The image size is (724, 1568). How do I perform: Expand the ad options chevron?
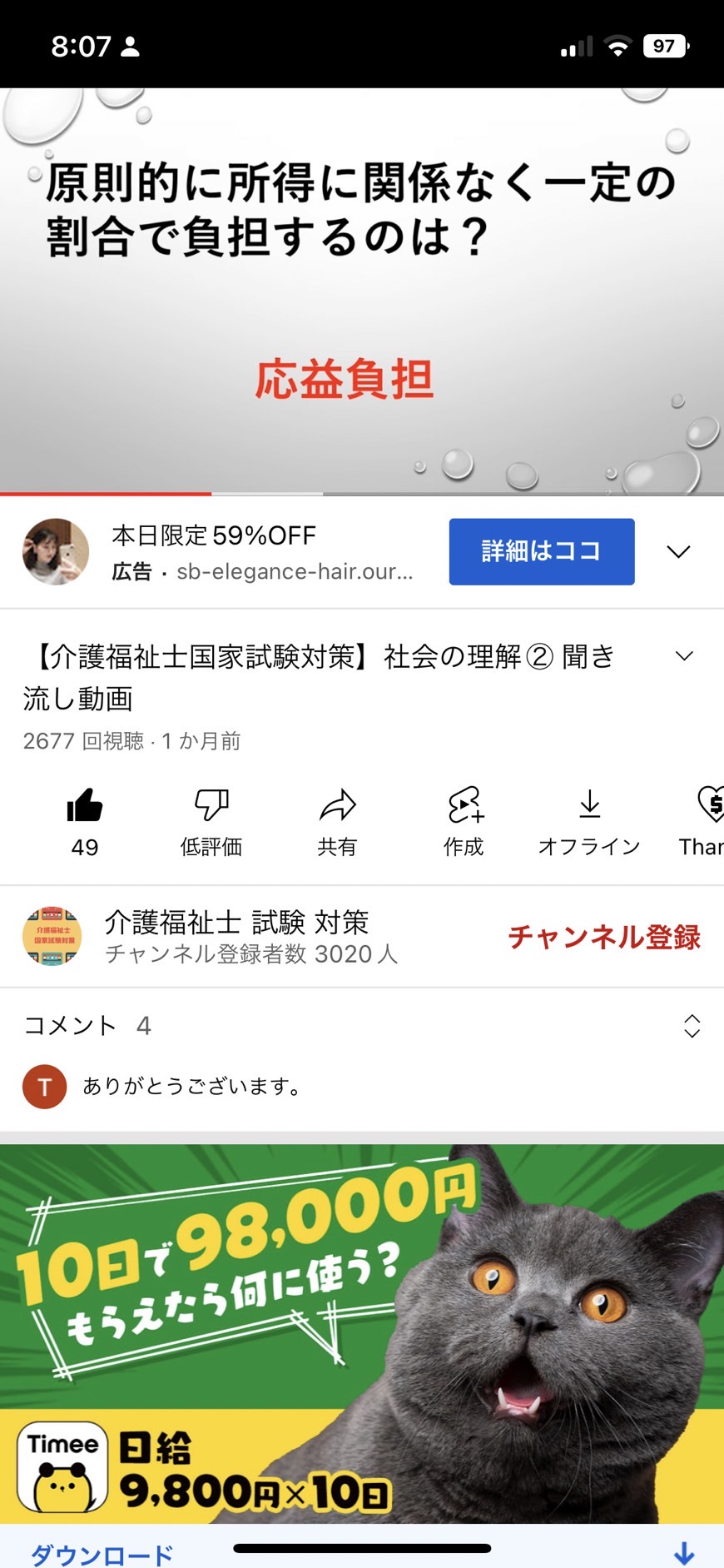click(x=679, y=551)
